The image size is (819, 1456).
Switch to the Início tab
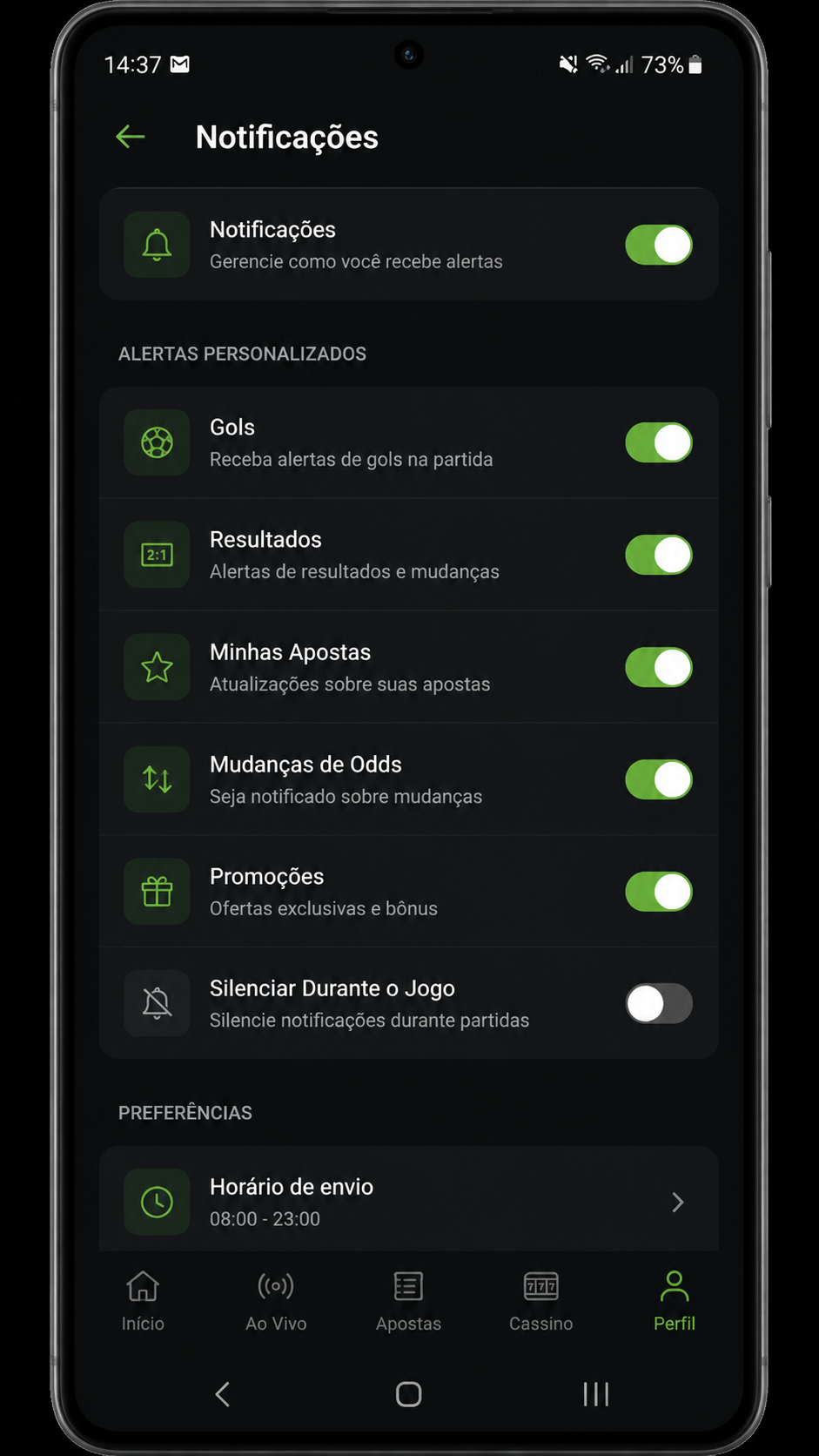(143, 1301)
